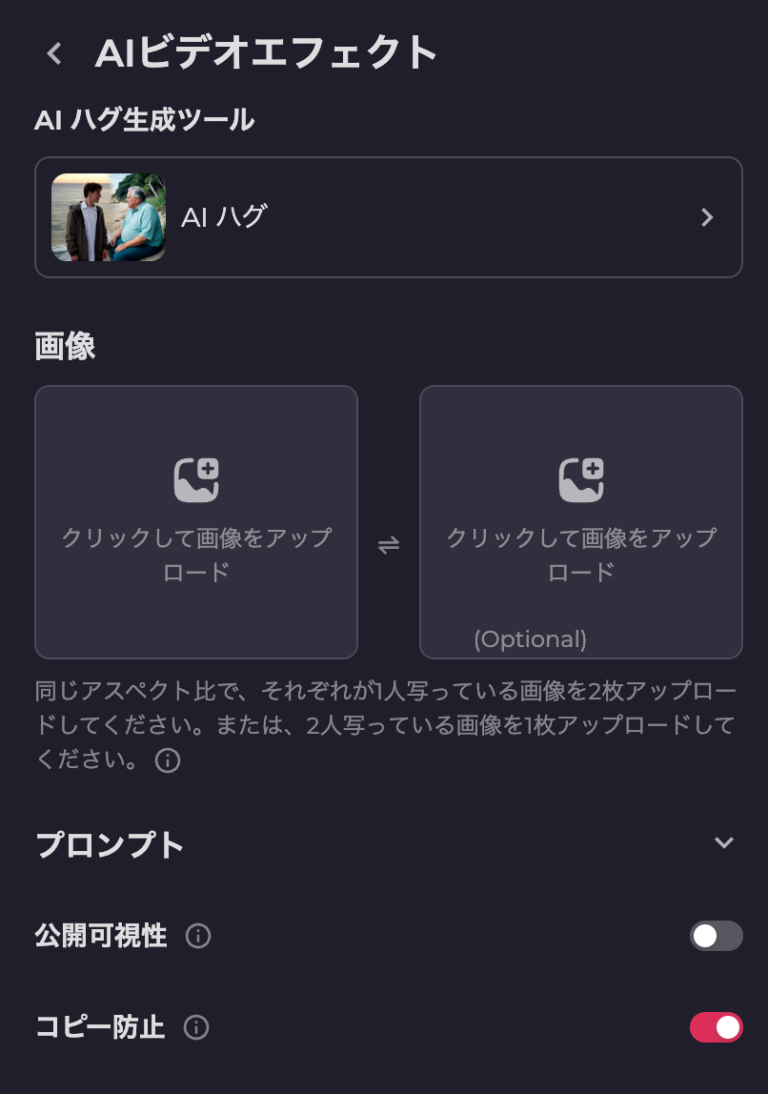Click the info icon beside 公開可視性

tap(198, 936)
